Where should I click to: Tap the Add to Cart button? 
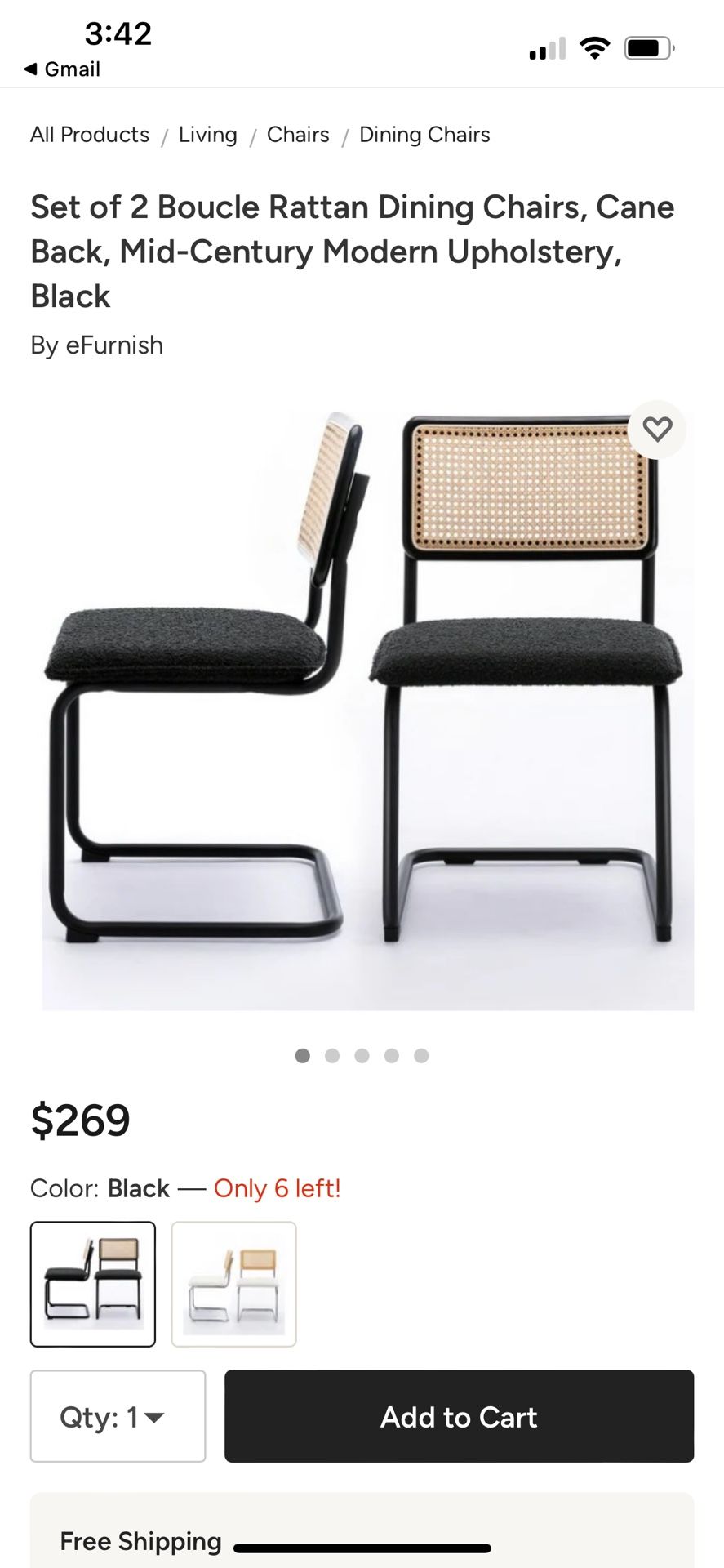click(459, 1417)
